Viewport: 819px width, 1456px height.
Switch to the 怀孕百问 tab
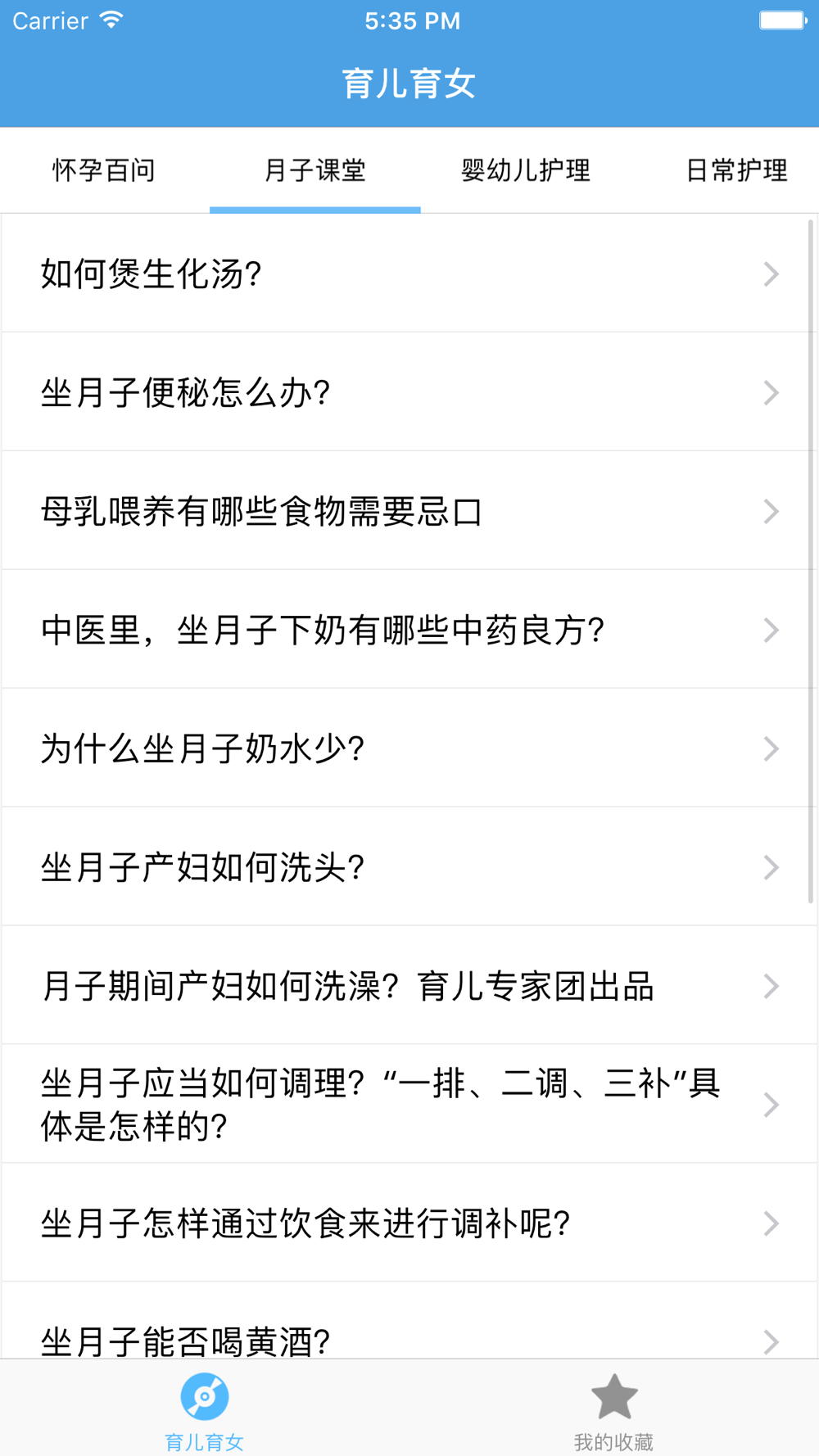(104, 170)
